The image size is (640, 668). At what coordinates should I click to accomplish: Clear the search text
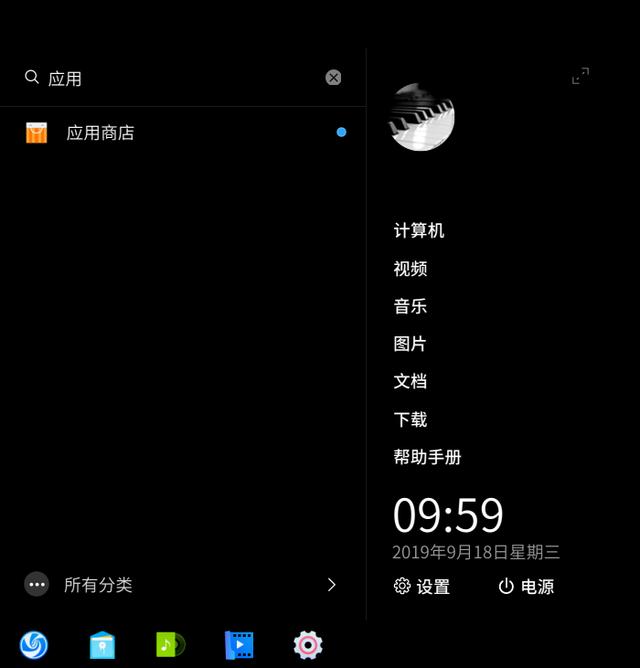tap(334, 78)
